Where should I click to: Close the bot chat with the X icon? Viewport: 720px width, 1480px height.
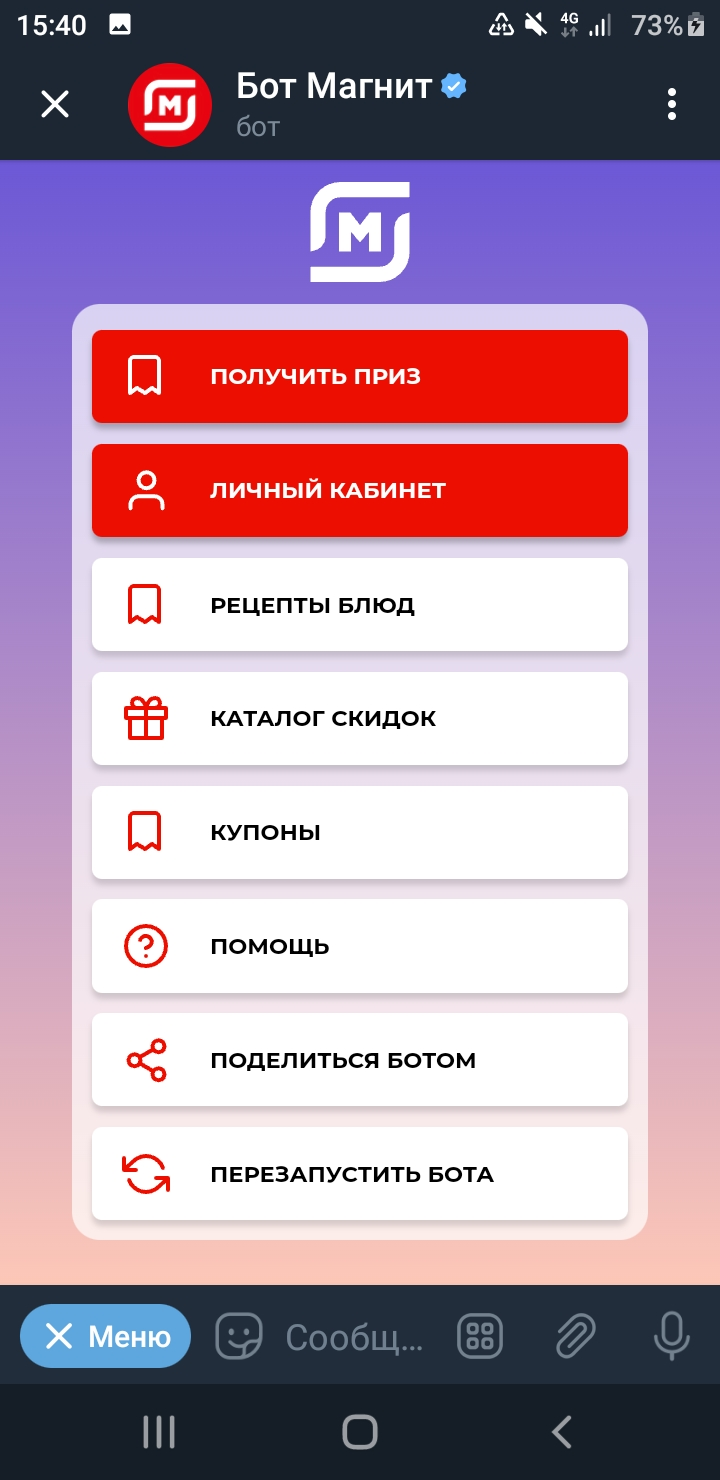pos(55,104)
